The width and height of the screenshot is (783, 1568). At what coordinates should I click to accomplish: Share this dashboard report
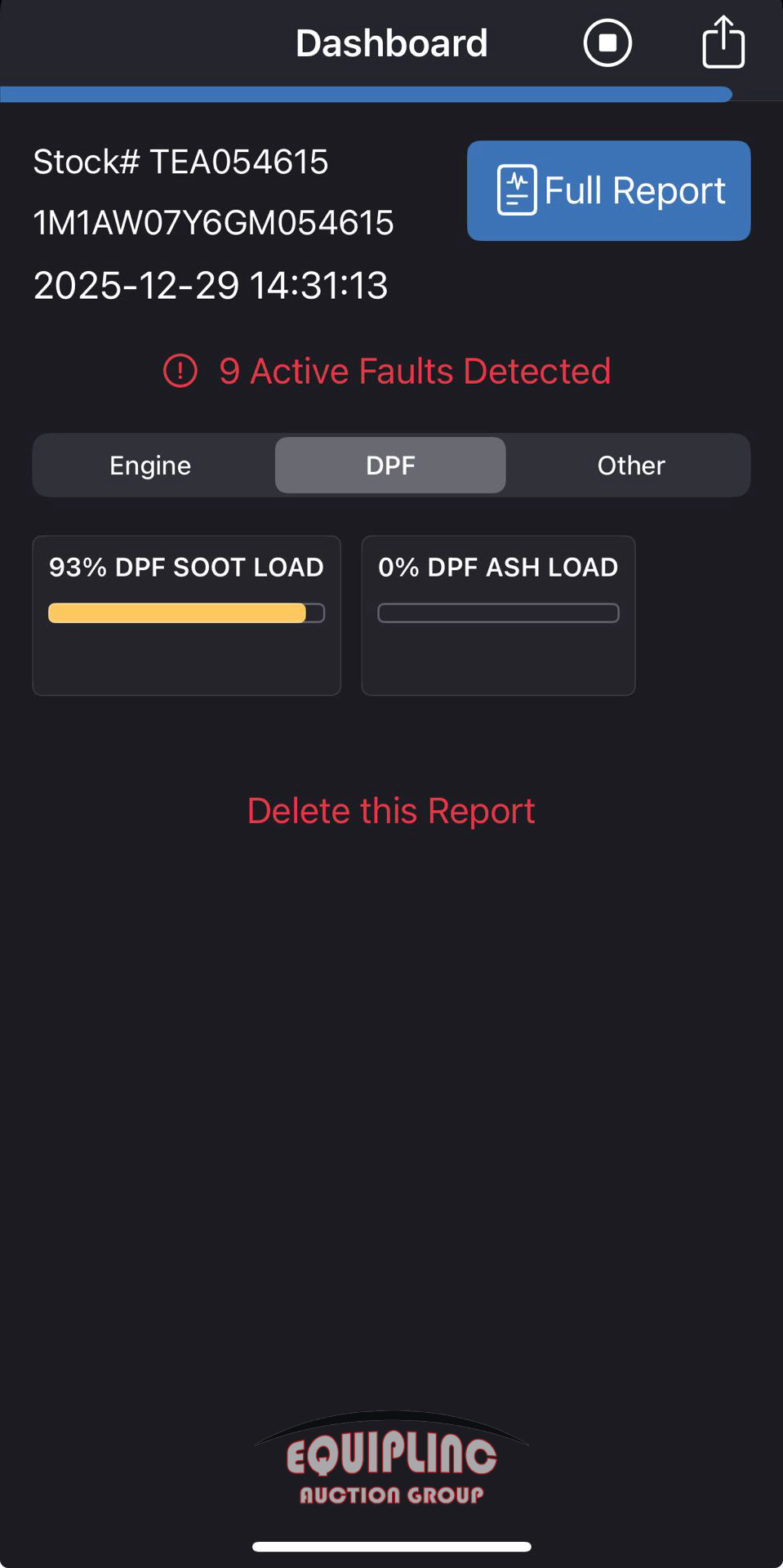(x=723, y=42)
